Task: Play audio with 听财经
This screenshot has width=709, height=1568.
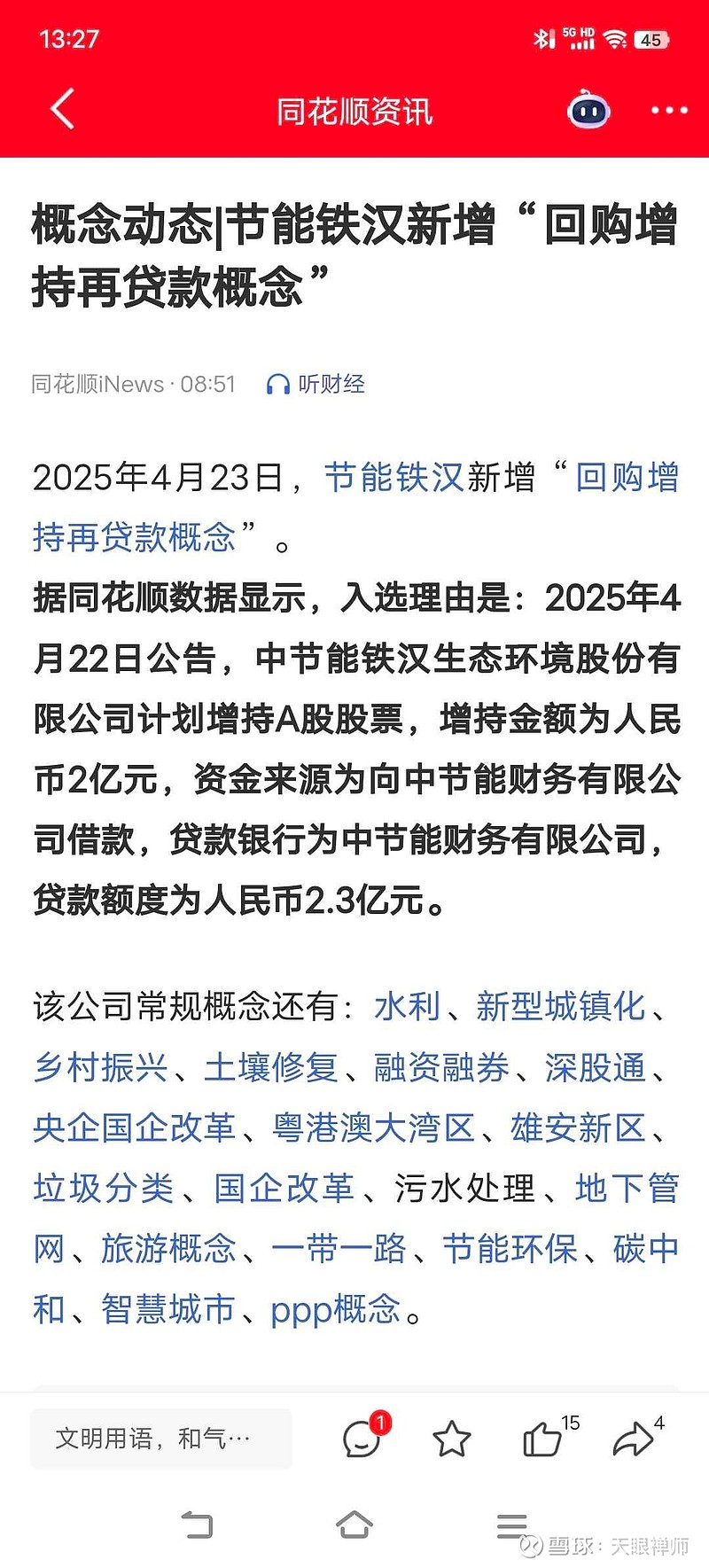Action: (x=316, y=384)
